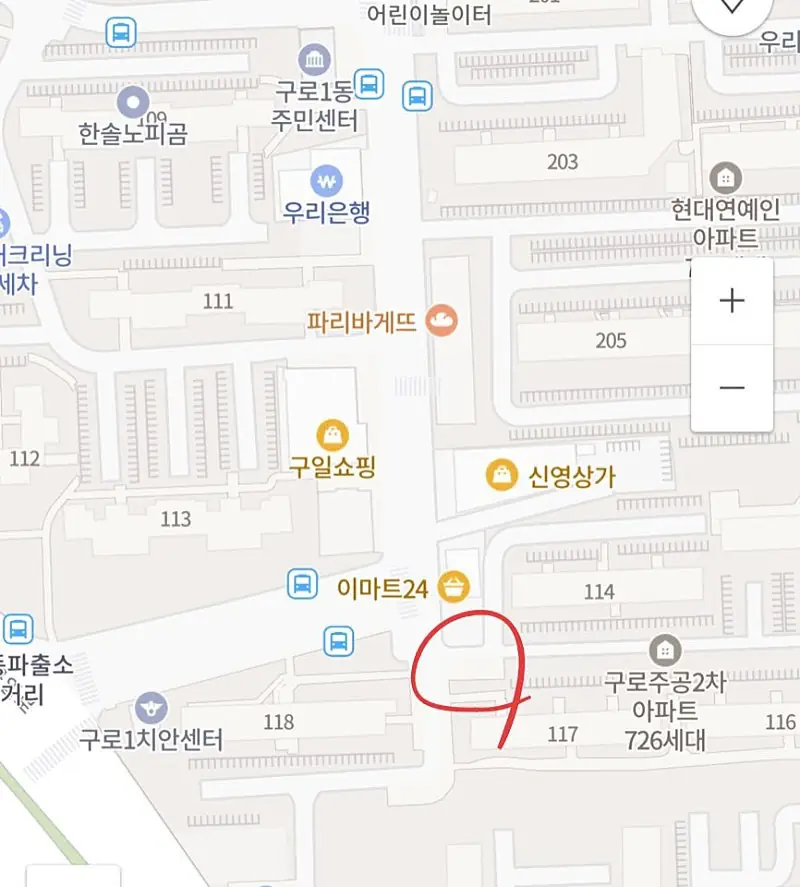This screenshot has height=887, width=800.
Task: Open the bus stop next to 주민센터
Action: pos(370,84)
